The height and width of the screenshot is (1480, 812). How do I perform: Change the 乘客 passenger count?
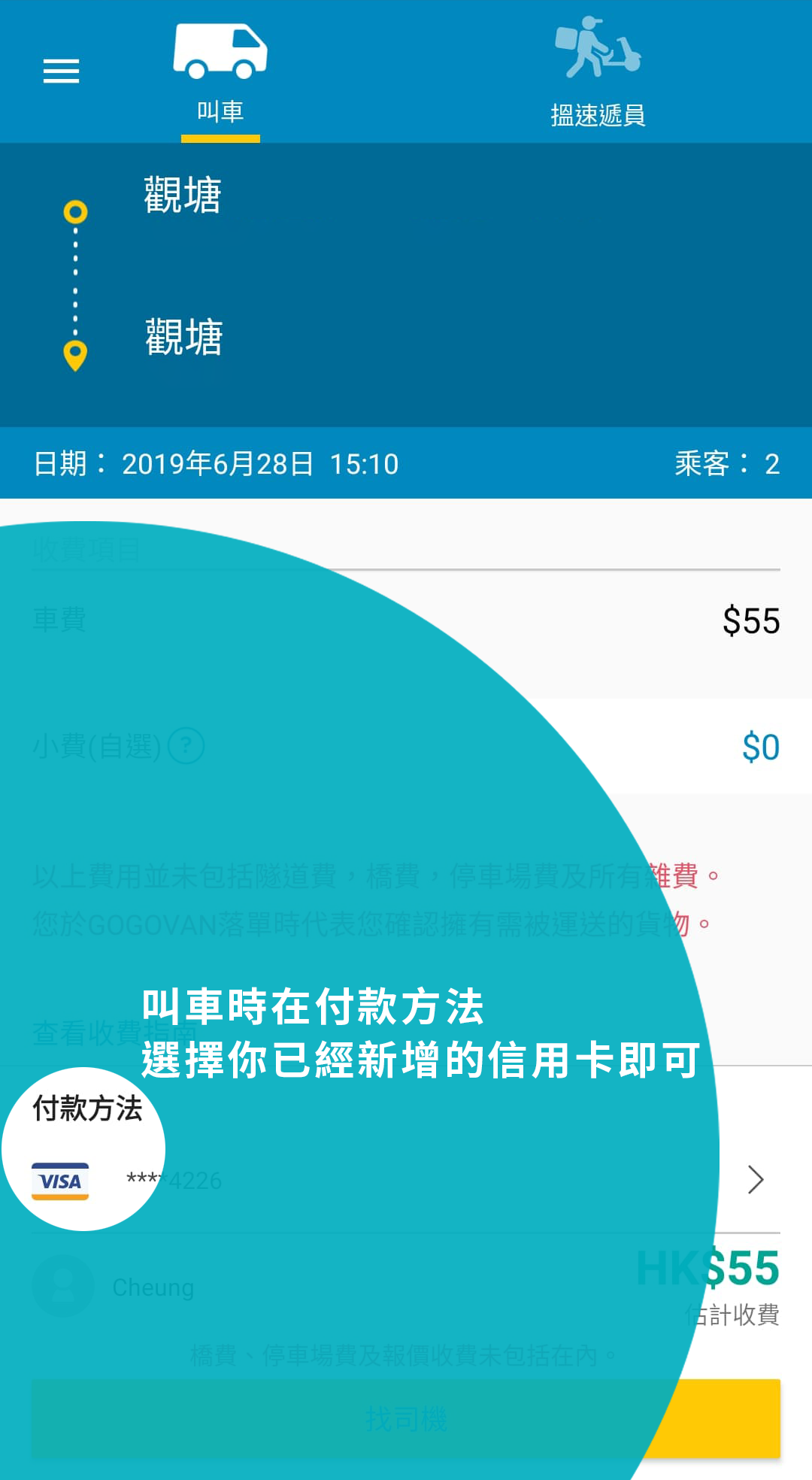[x=727, y=464]
